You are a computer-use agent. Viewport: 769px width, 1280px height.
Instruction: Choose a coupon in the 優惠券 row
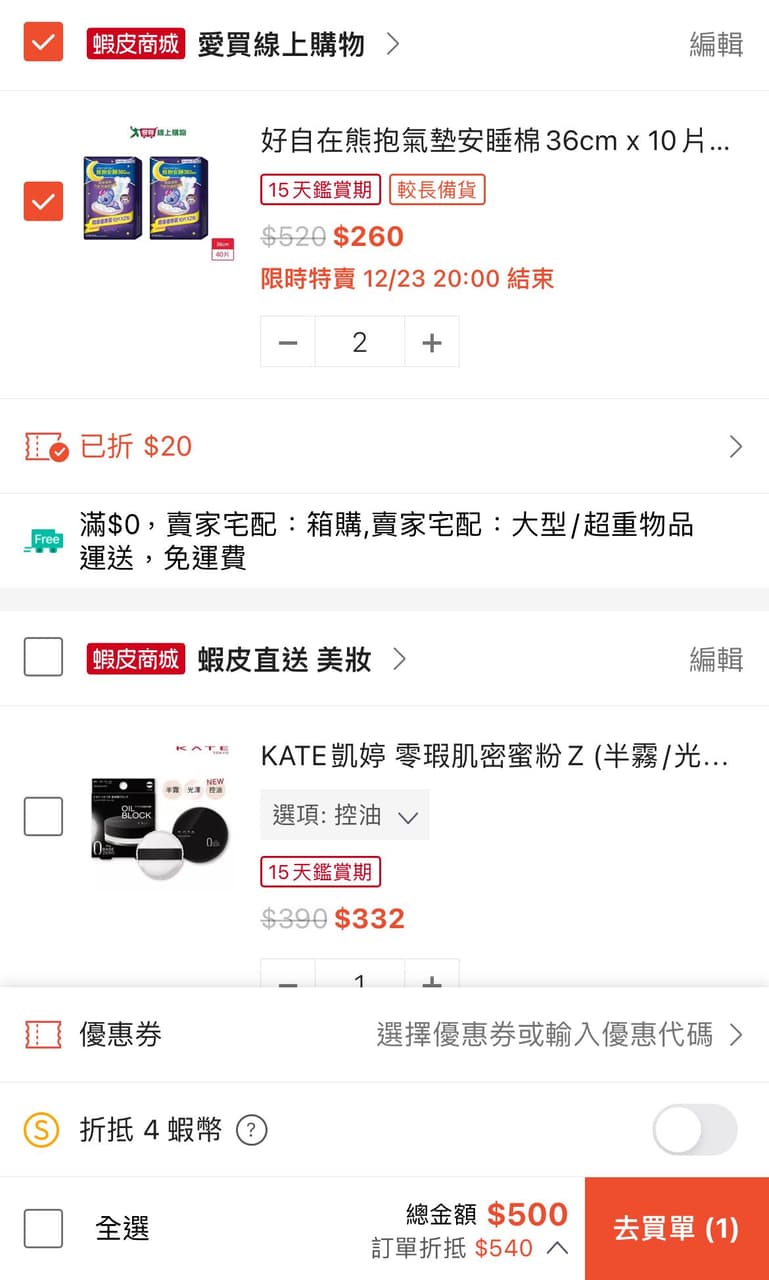(x=558, y=1035)
